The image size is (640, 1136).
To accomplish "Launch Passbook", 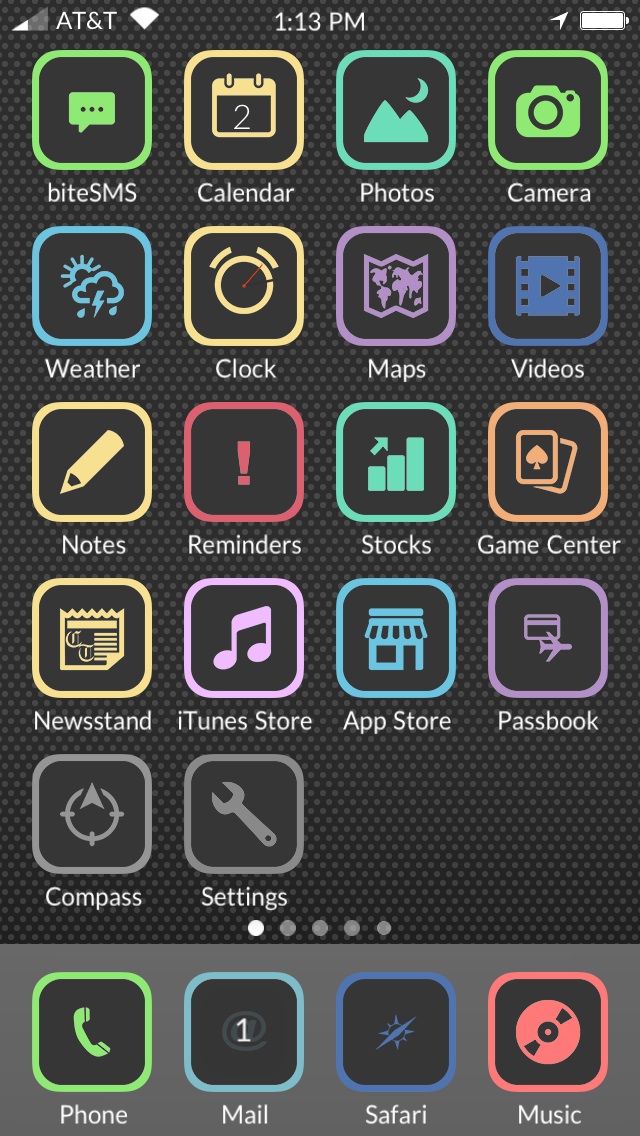I will 548,638.
